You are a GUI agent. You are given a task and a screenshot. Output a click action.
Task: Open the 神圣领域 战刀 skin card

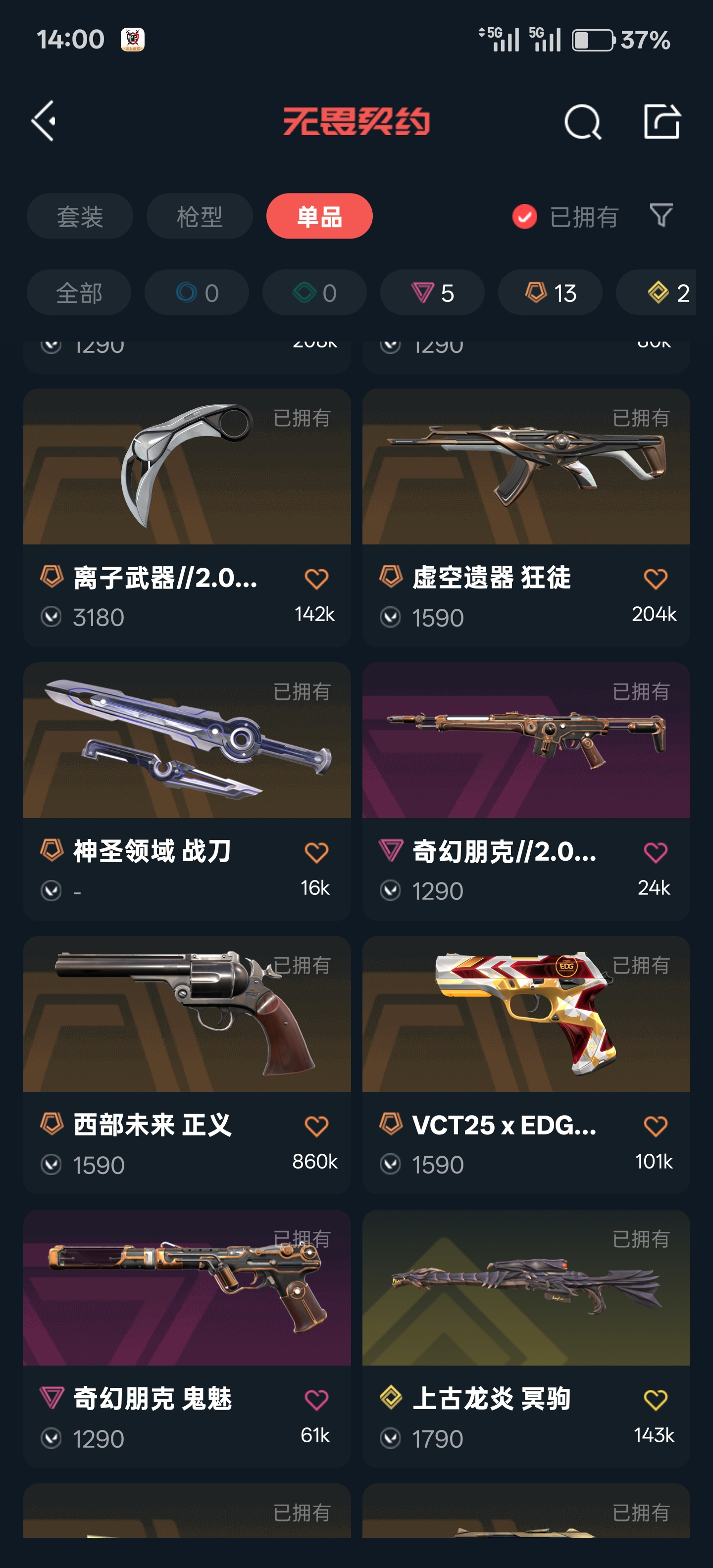[187, 791]
